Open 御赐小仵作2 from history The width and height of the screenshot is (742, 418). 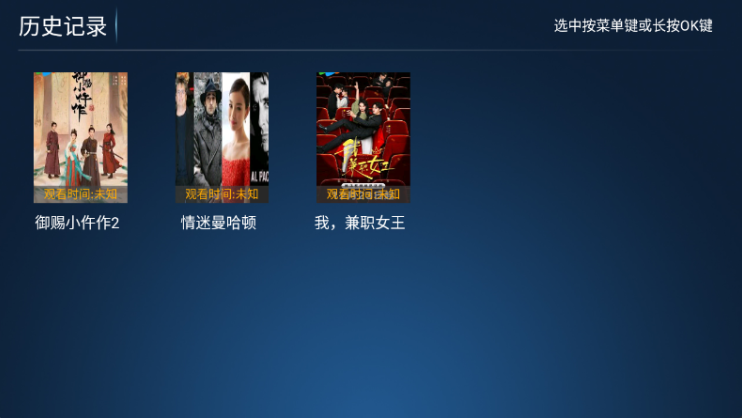tap(80, 137)
